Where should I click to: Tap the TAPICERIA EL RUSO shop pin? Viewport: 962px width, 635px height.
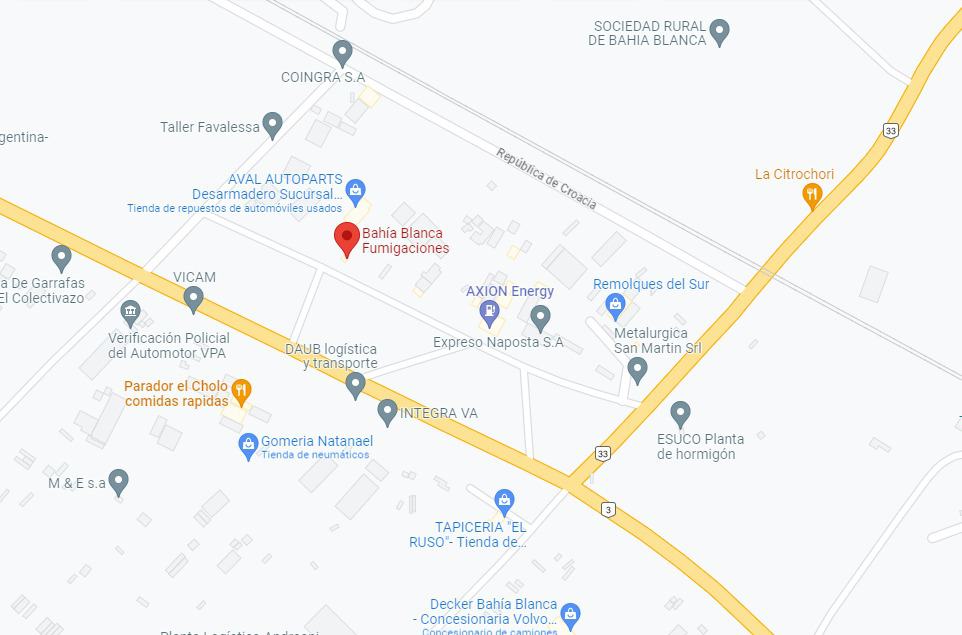[x=505, y=499]
